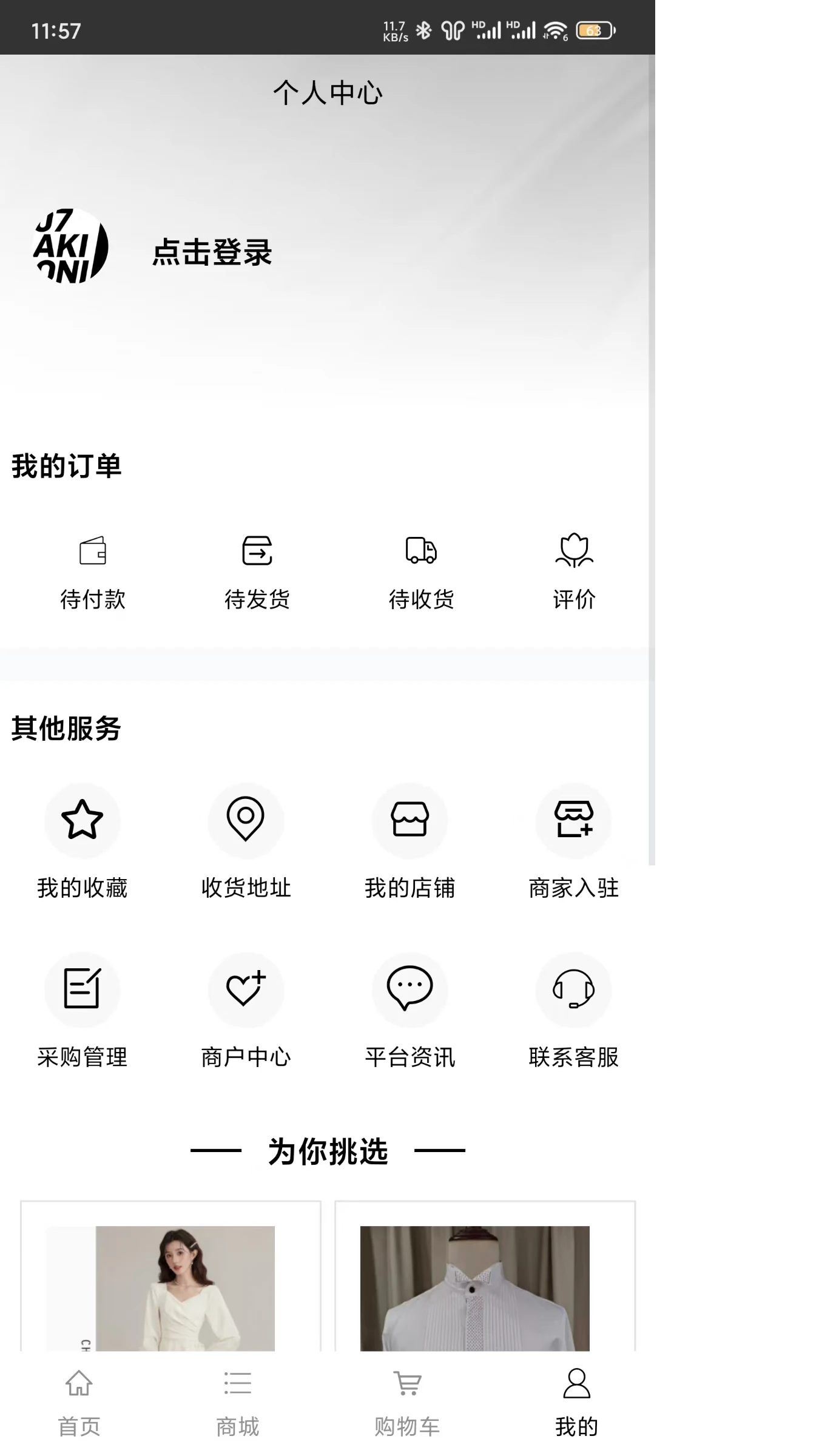Select the 我的 (mine) tab
The width and height of the screenshot is (819, 1456).
click(x=575, y=1401)
